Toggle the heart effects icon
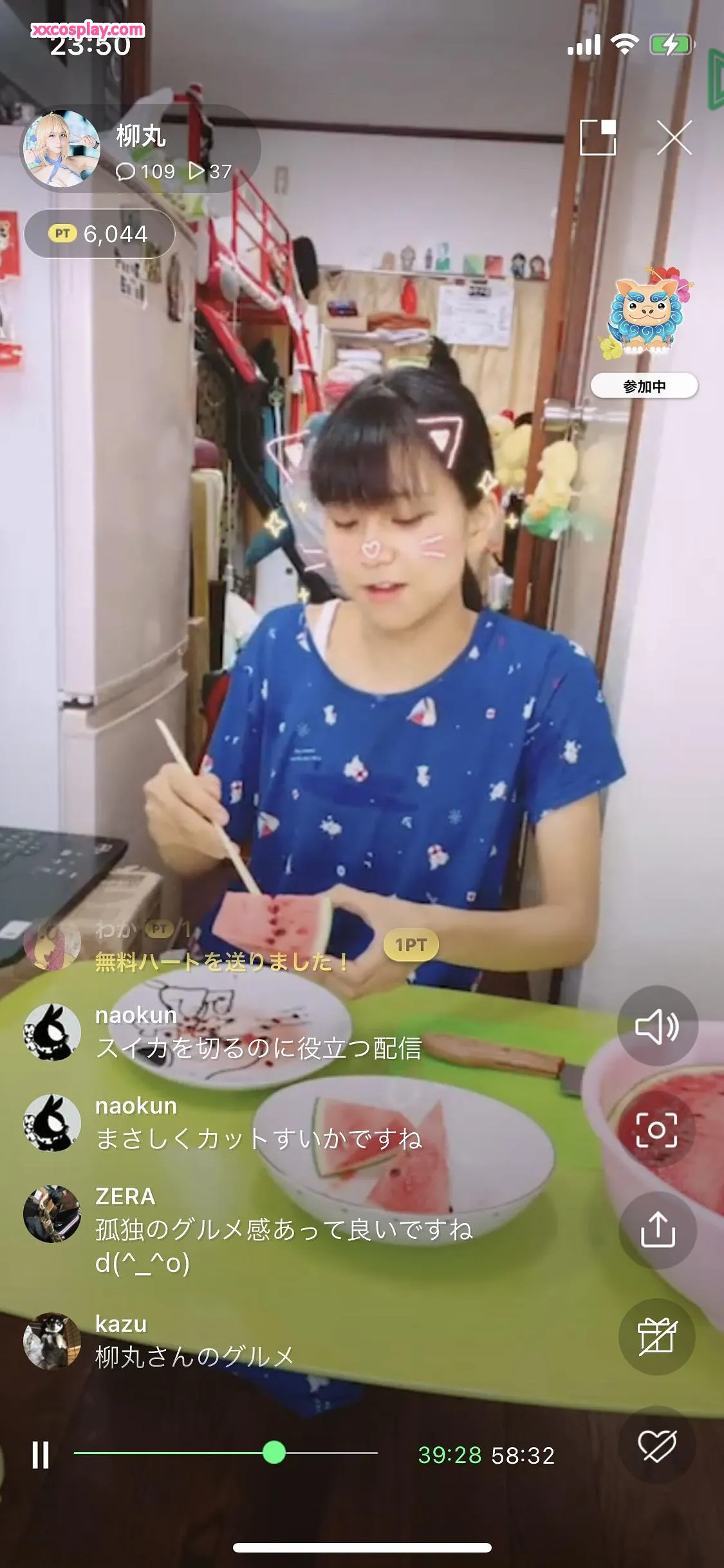Viewport: 724px width, 1568px height. (x=657, y=1445)
